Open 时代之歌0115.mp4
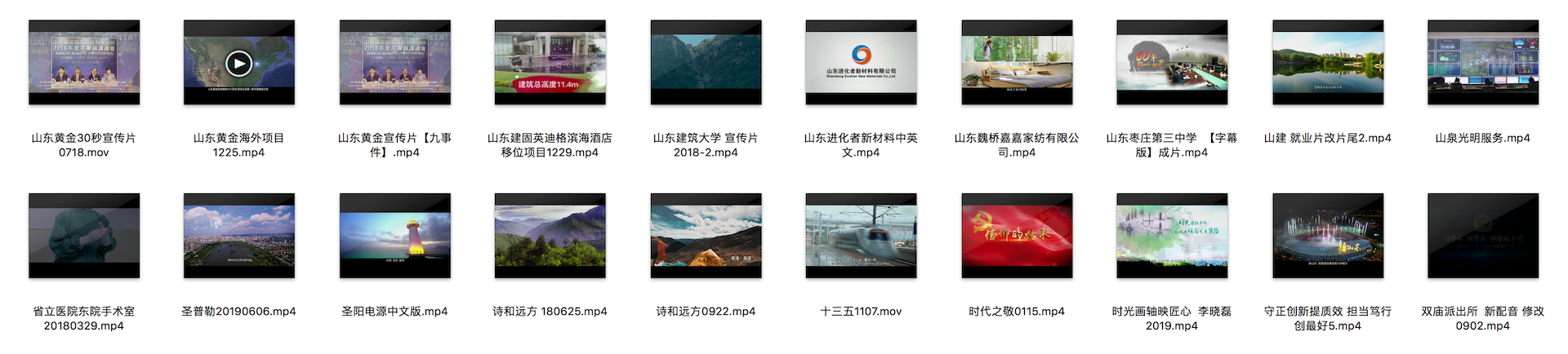 [1017, 236]
